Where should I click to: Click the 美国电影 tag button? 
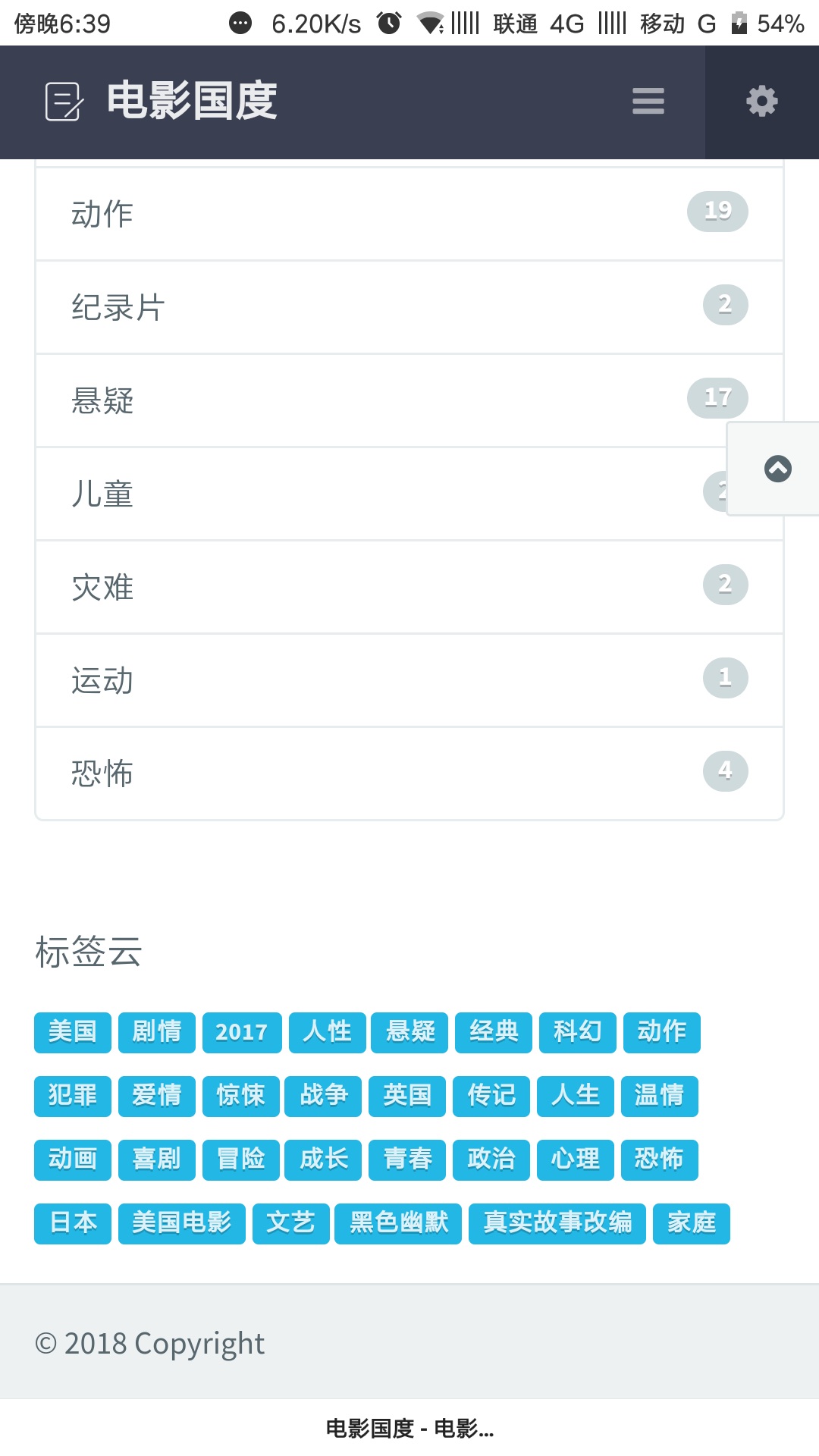(x=182, y=1223)
